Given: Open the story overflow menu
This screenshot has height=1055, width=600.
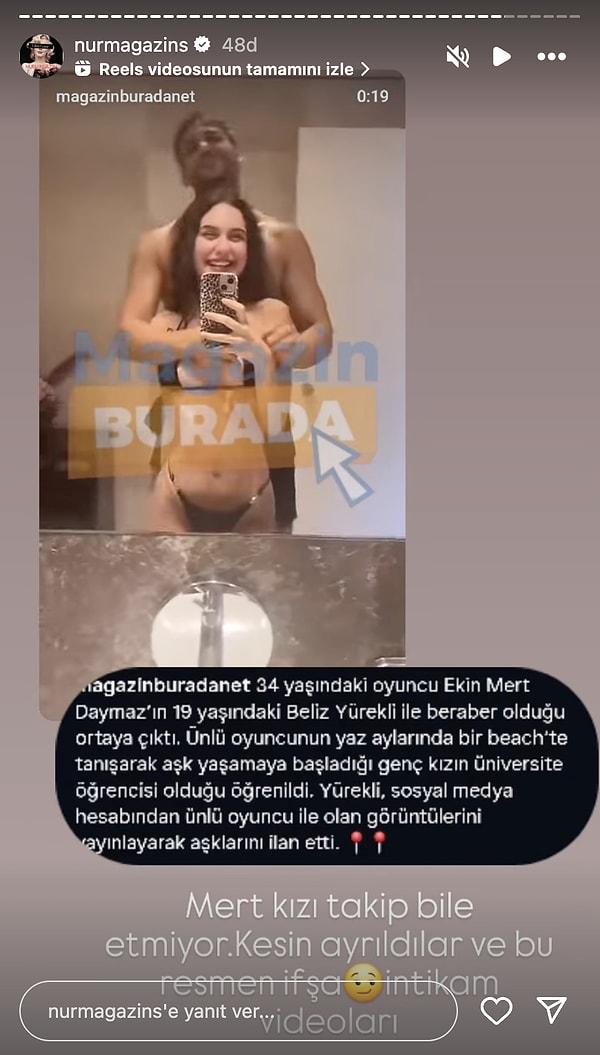Looking at the screenshot, I should click(x=552, y=56).
